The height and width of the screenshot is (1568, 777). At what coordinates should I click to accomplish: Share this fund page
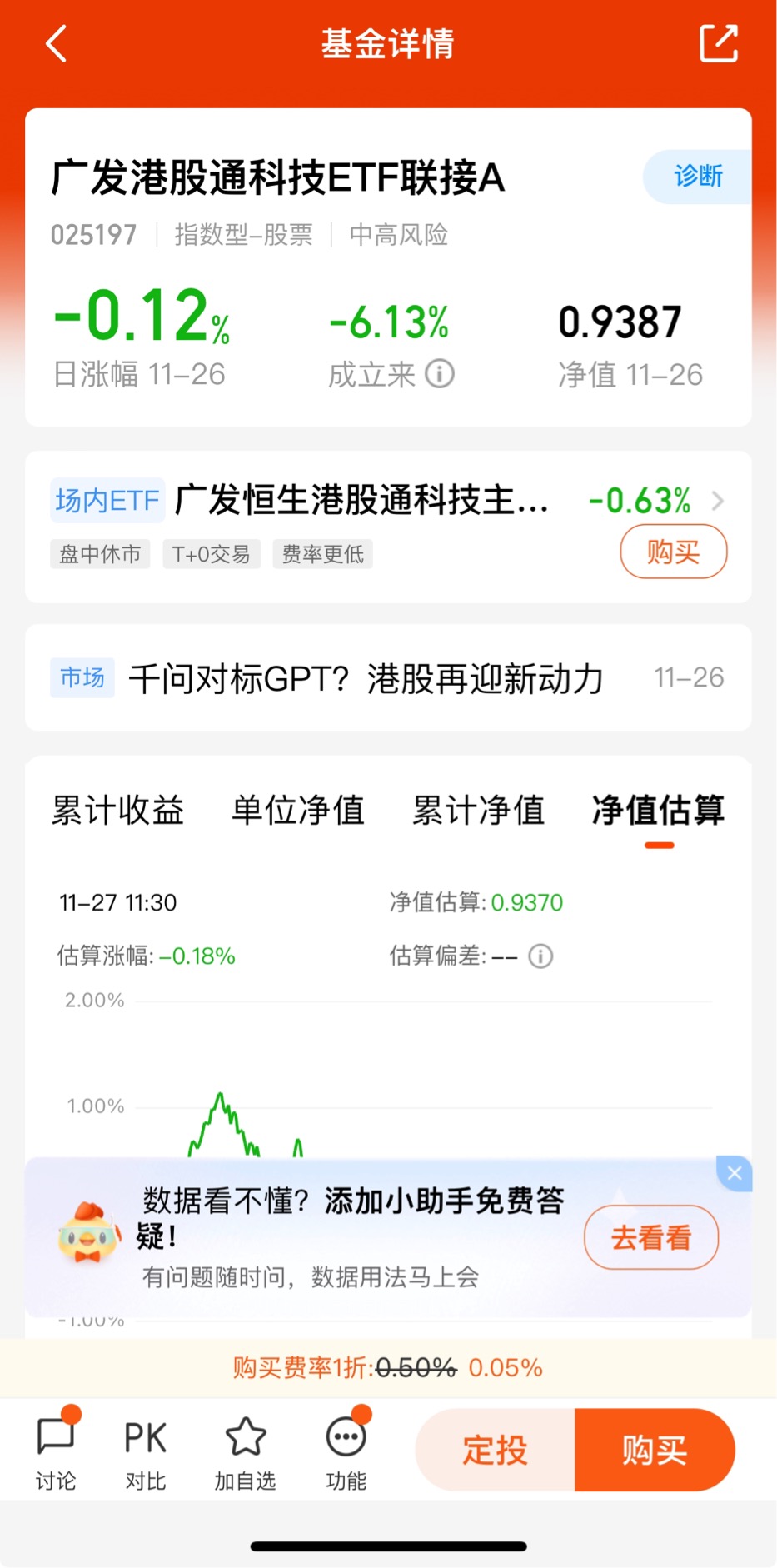[x=718, y=43]
